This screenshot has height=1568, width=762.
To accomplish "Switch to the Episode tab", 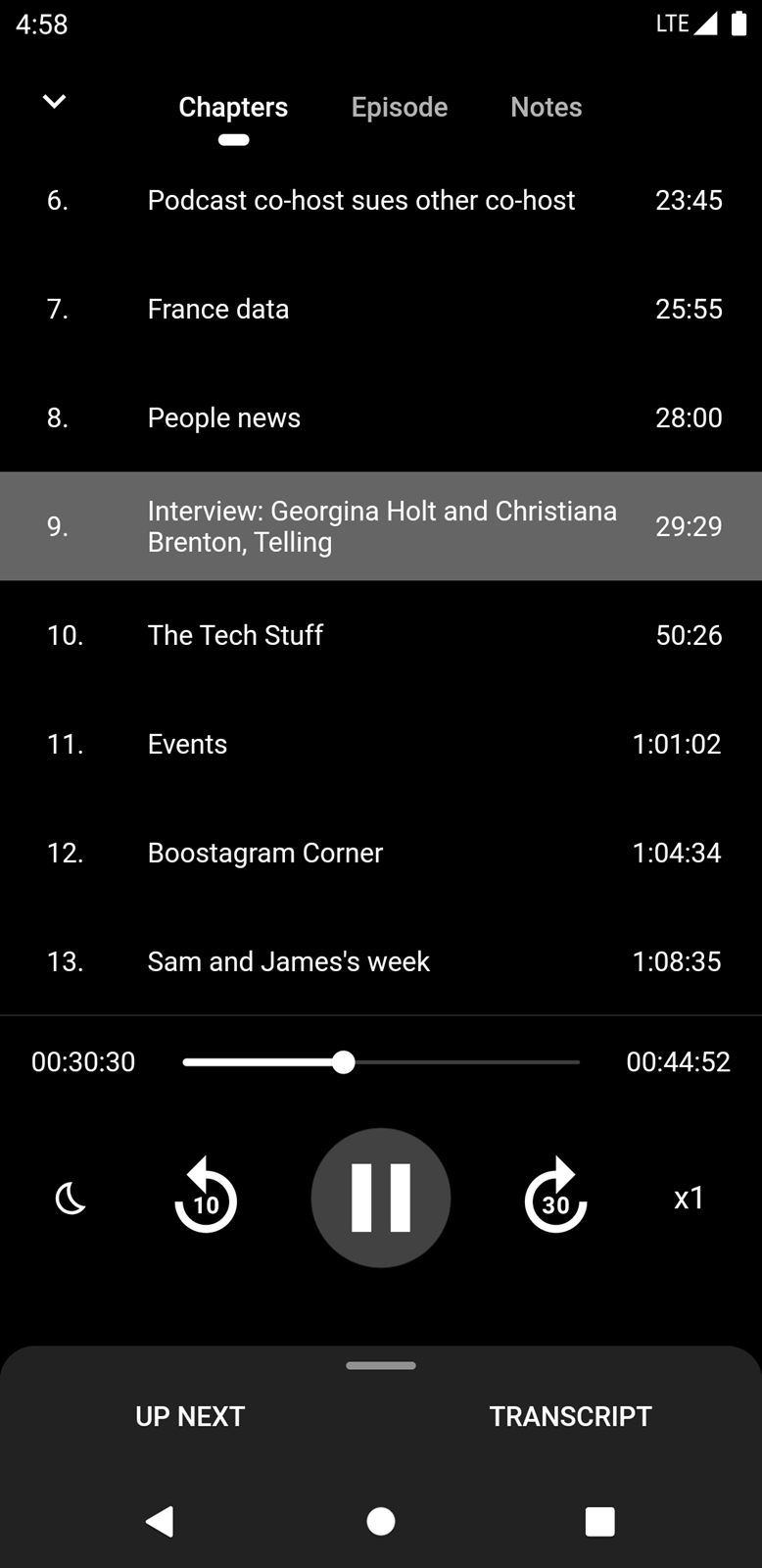I will [400, 107].
